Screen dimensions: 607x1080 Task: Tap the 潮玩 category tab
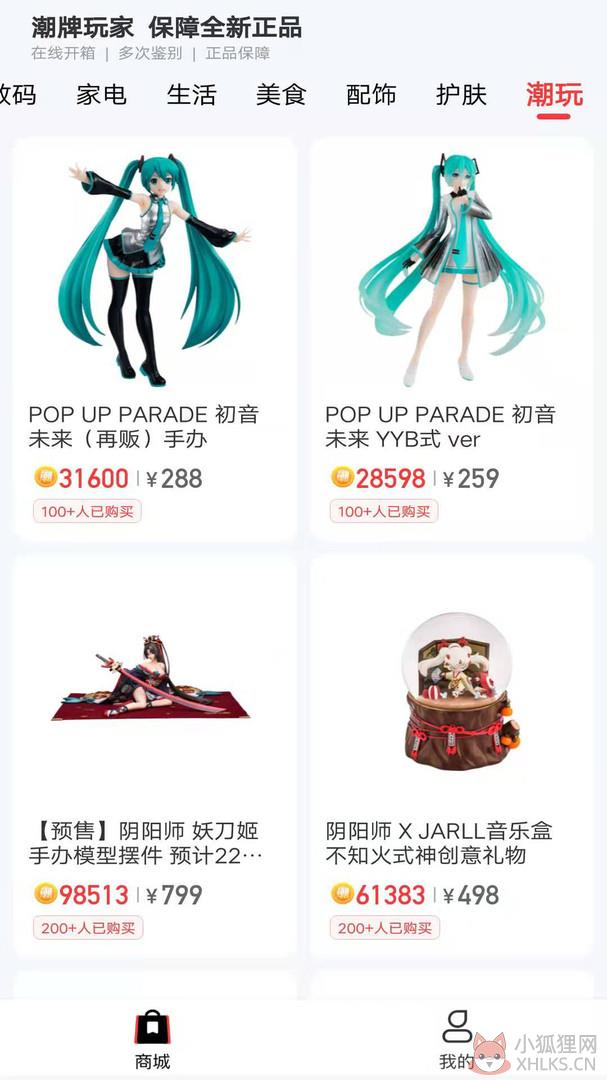tap(555, 94)
